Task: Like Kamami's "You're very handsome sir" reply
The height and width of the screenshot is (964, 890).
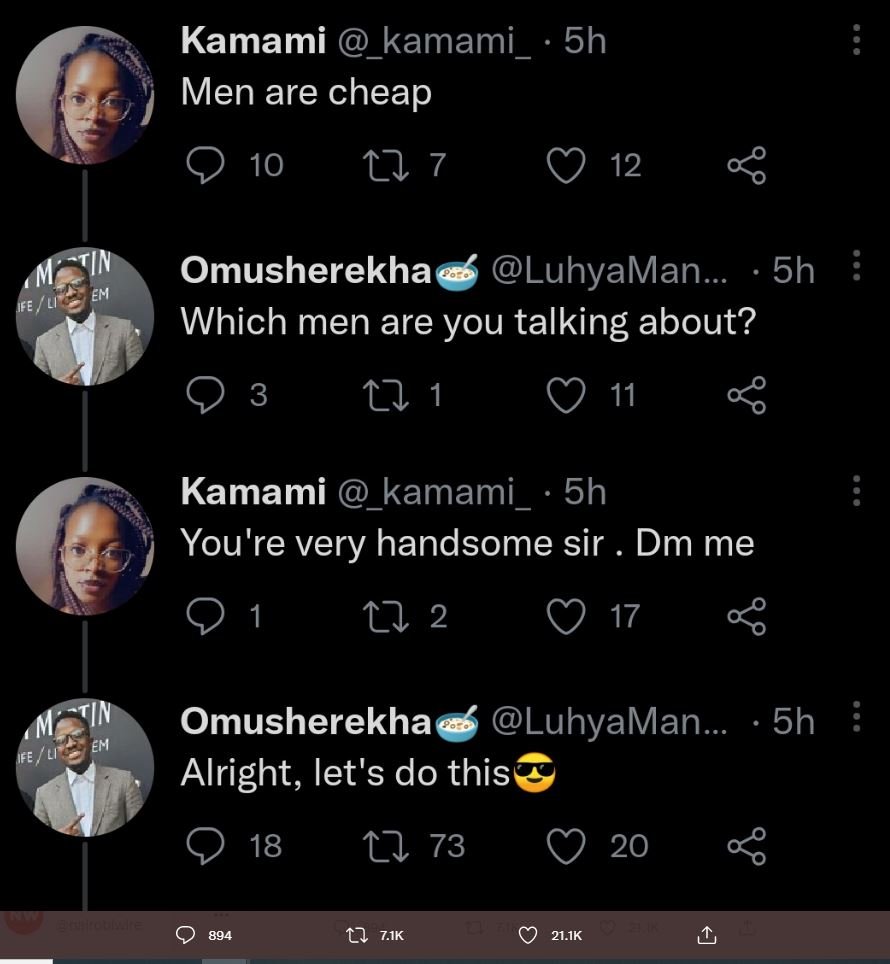Action: pos(566,616)
